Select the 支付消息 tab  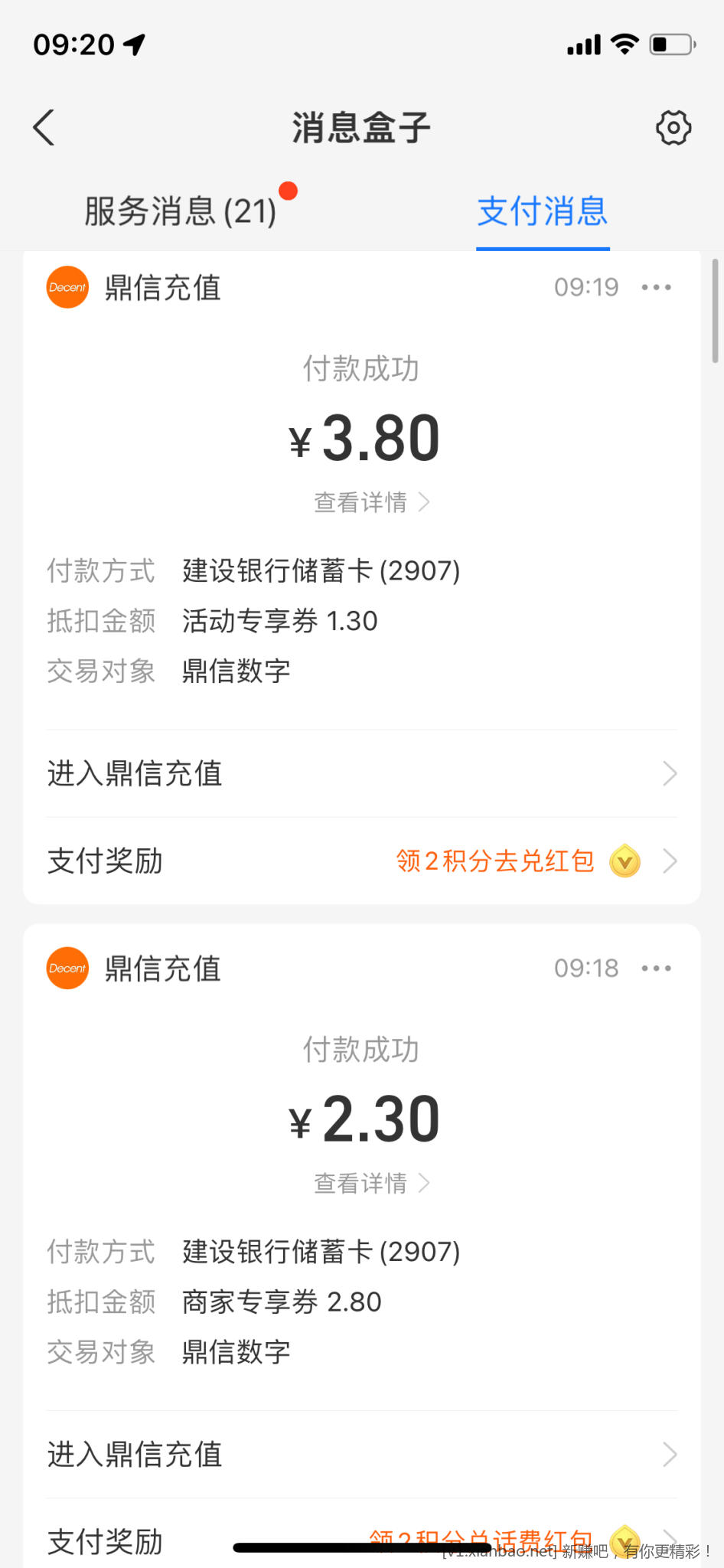tap(542, 211)
